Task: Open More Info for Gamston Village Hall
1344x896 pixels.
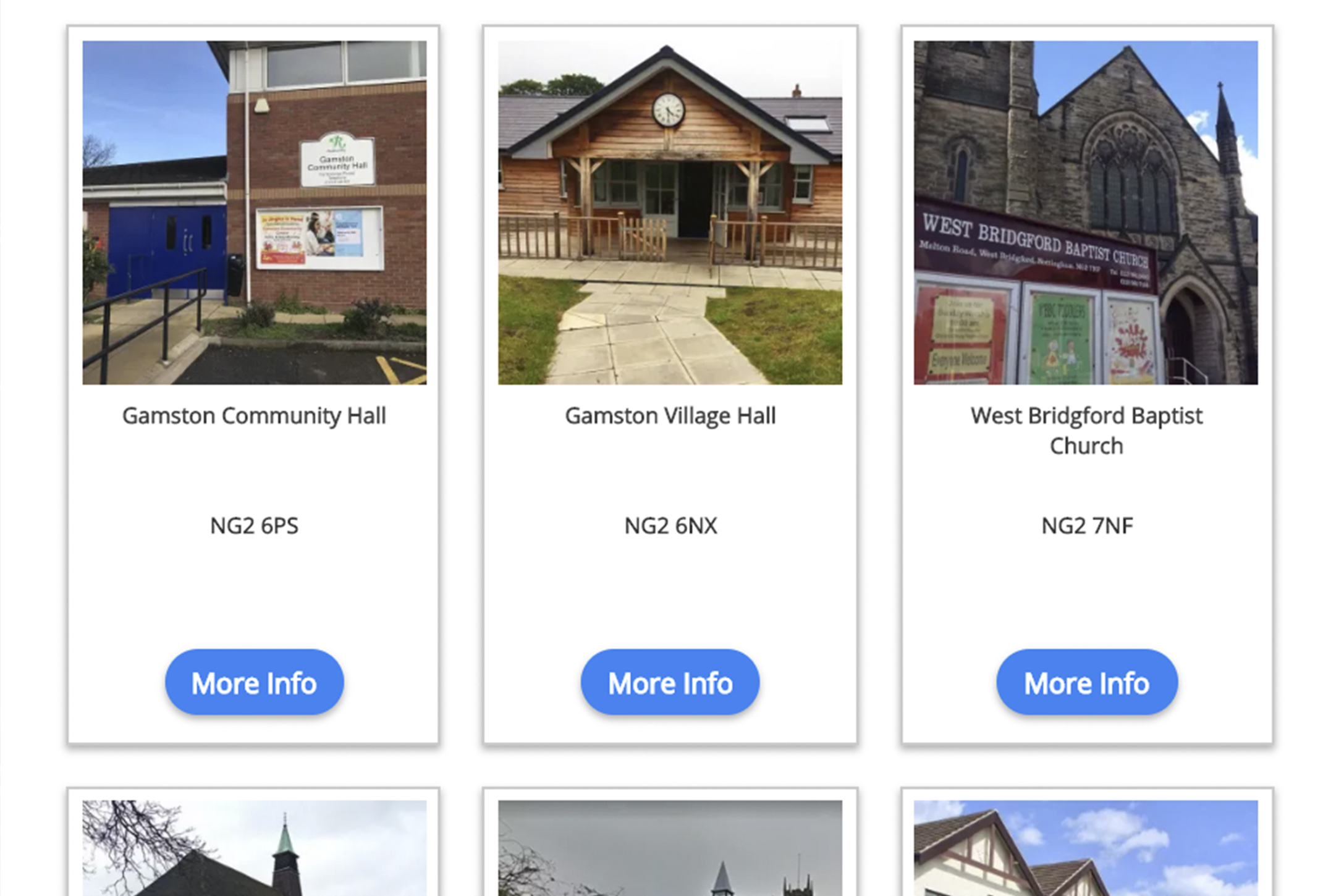Action: [670, 682]
